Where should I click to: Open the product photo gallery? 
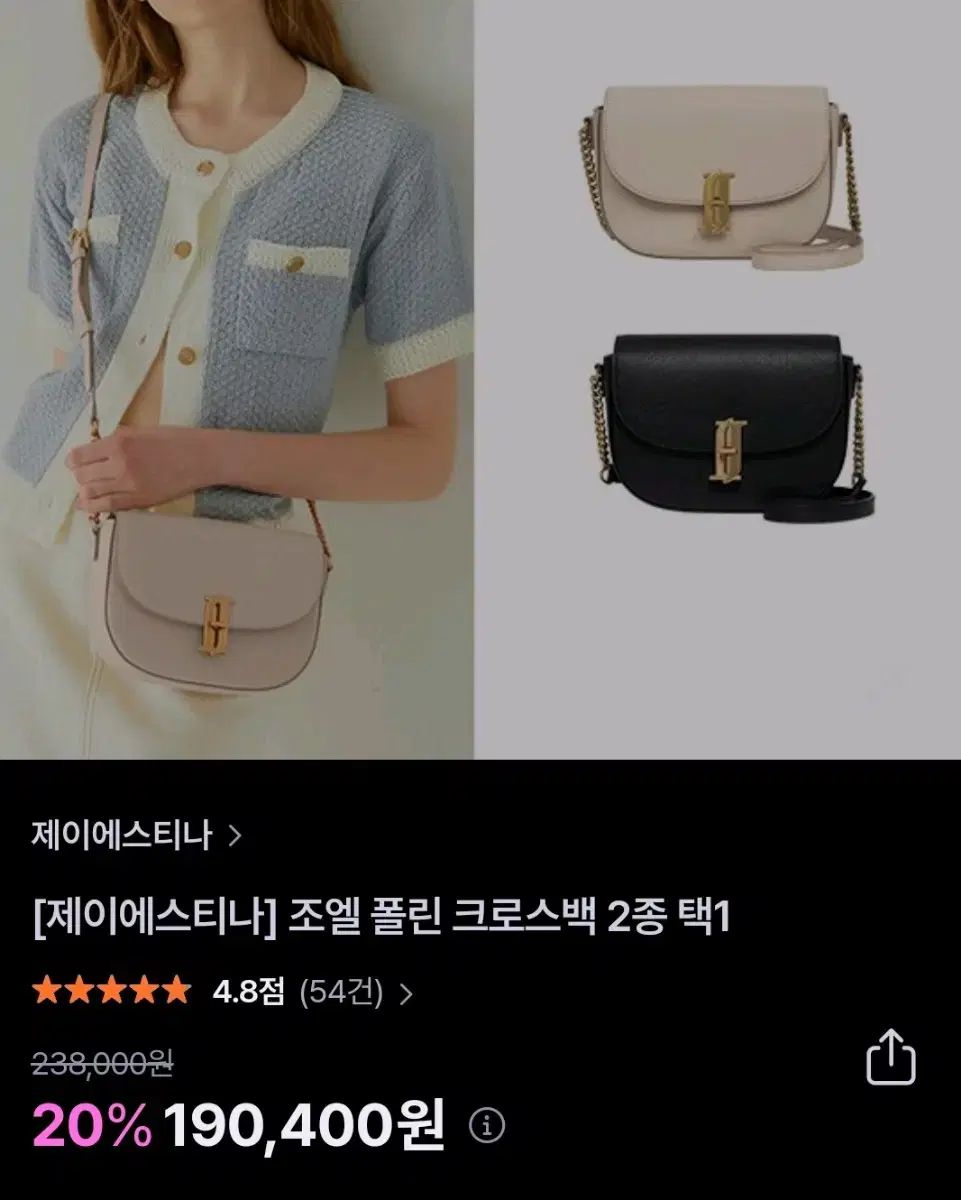click(x=480, y=380)
